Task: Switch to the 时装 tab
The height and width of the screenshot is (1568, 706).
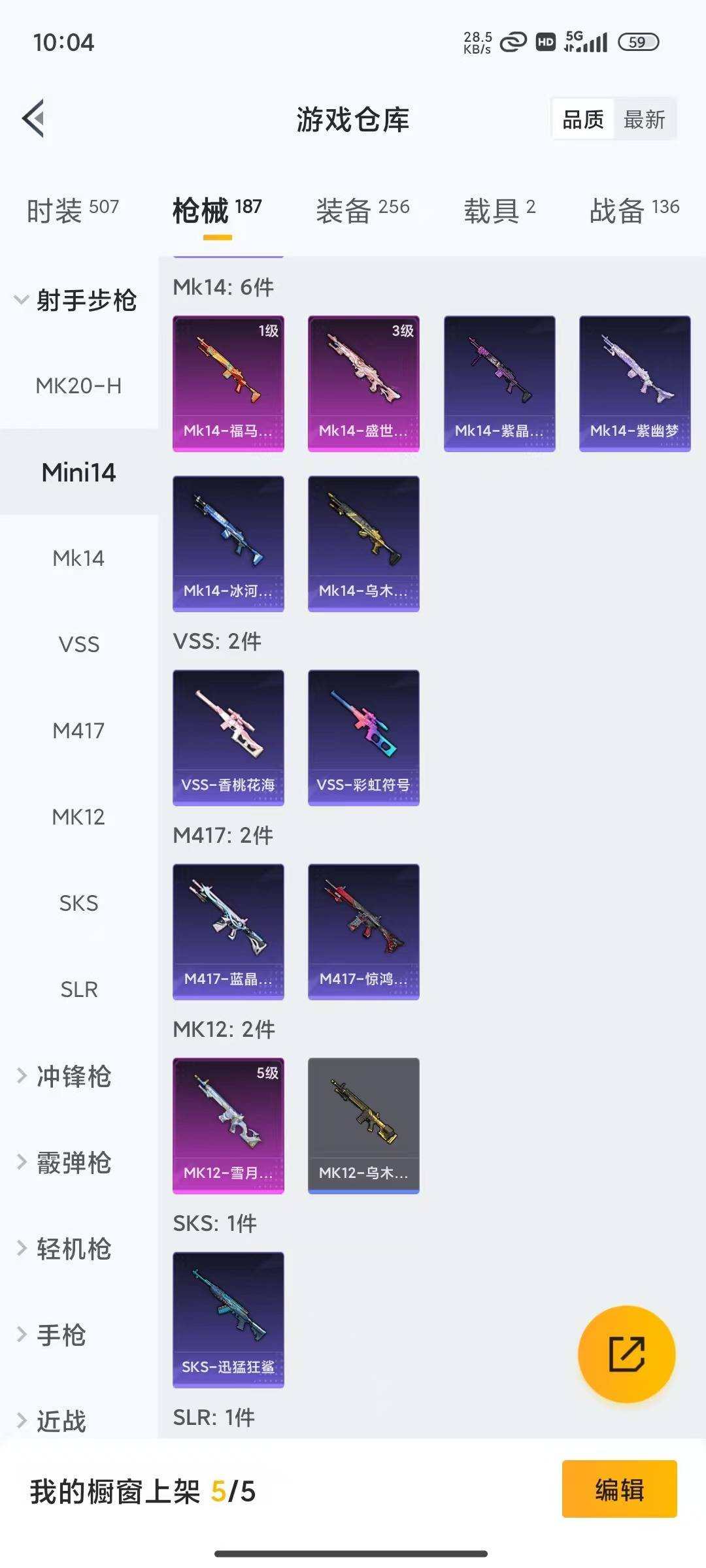Action: coord(73,210)
